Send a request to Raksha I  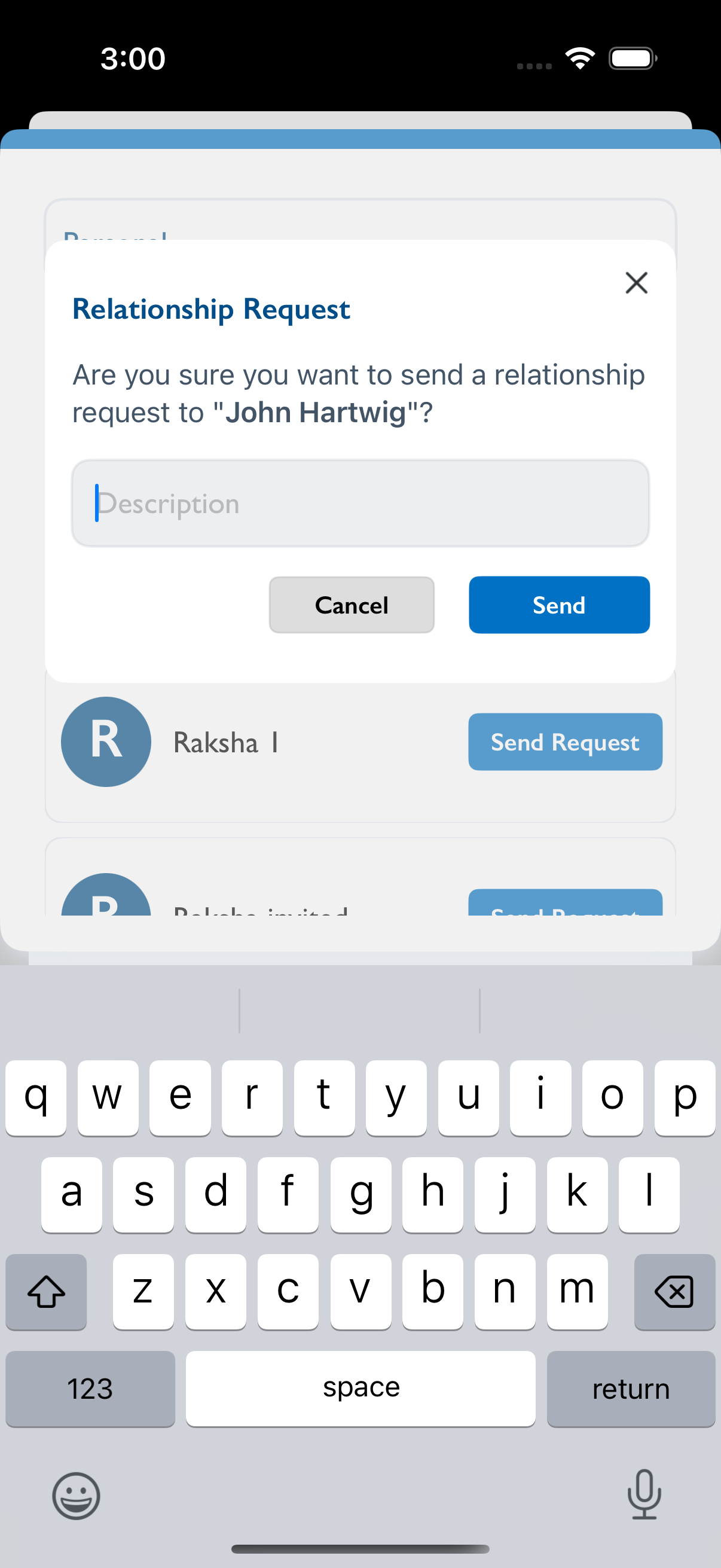[565, 742]
